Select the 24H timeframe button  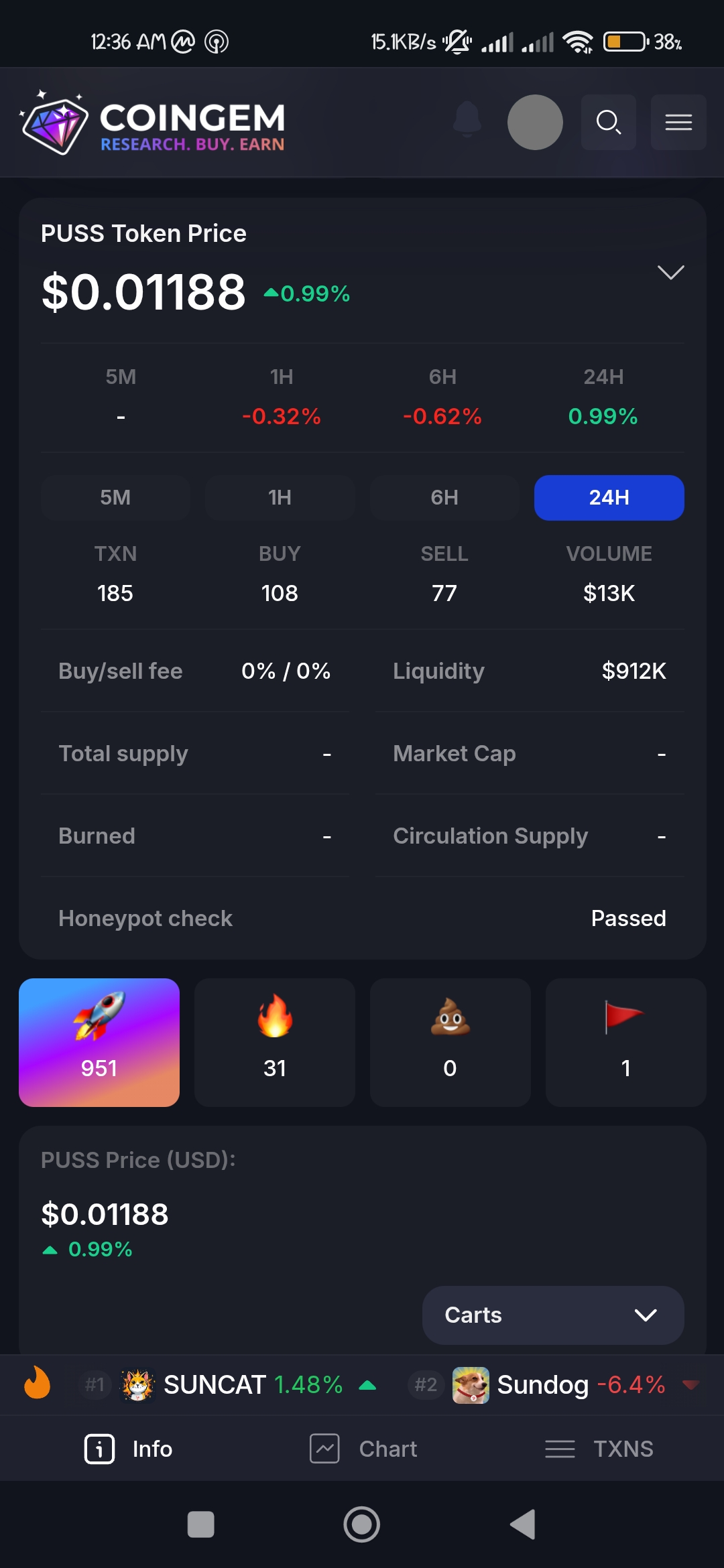click(609, 498)
